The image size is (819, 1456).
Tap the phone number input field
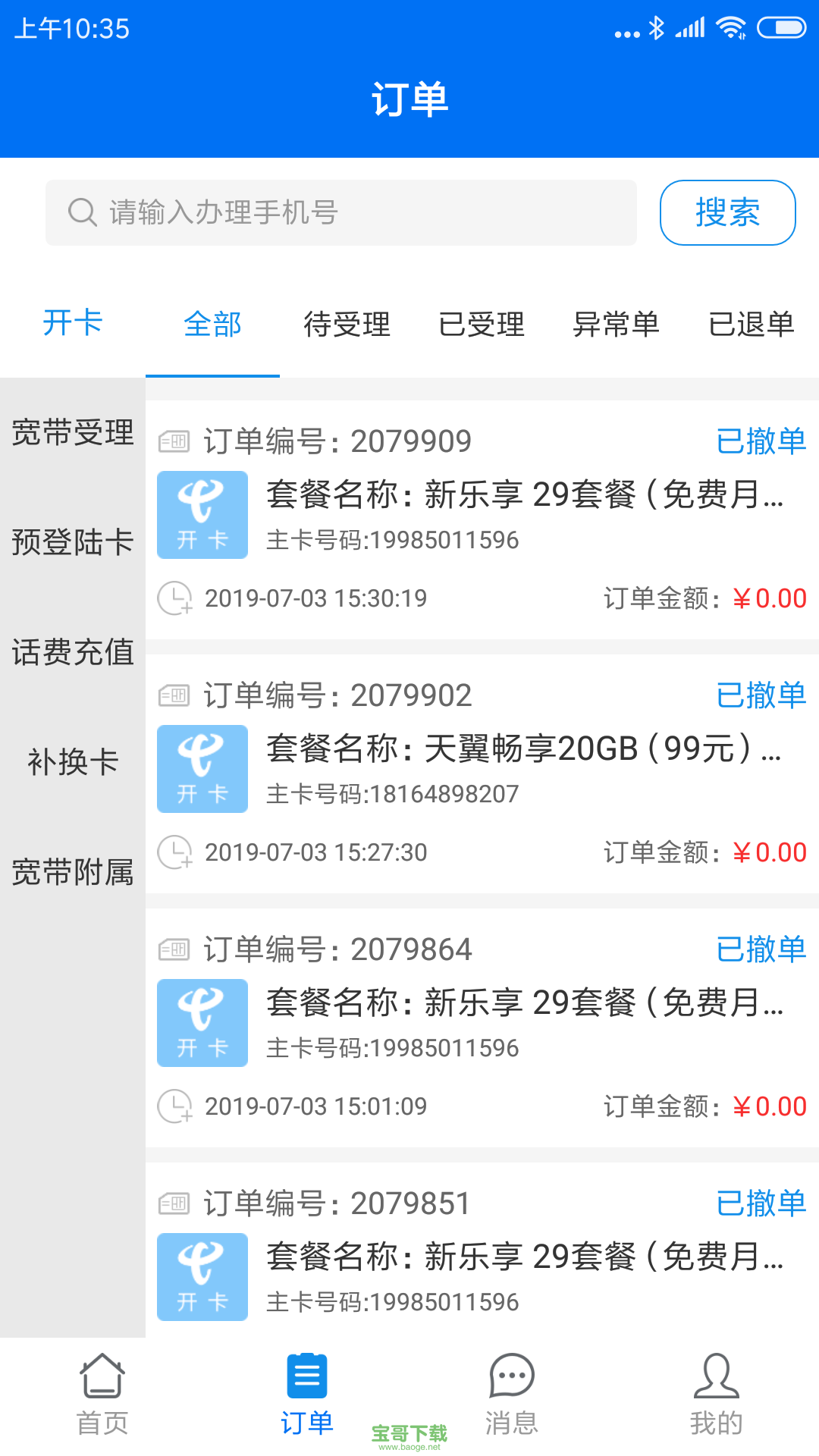(341, 212)
